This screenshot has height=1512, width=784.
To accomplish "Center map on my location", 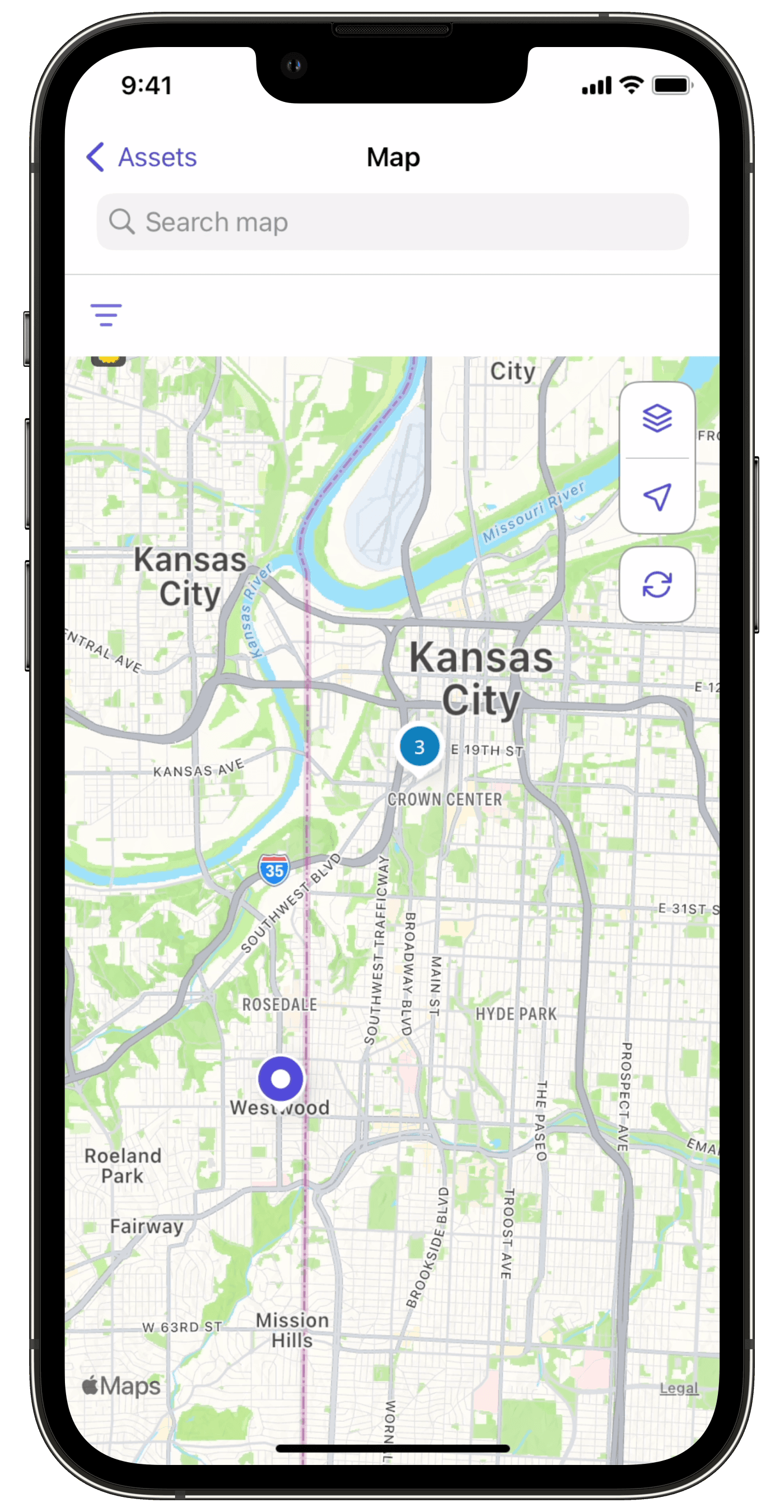I will (657, 497).
